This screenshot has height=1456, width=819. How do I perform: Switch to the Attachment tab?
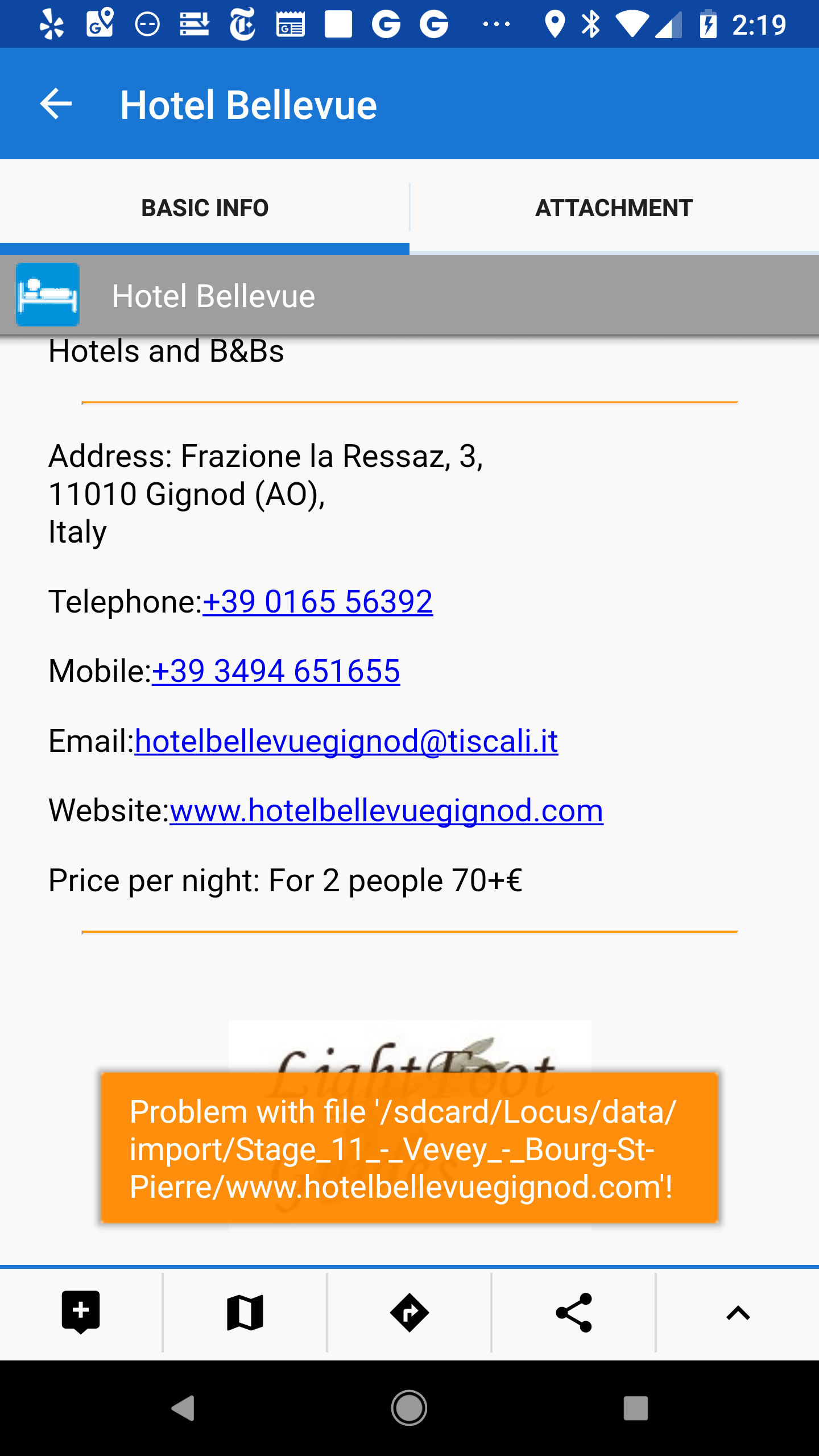pos(614,208)
